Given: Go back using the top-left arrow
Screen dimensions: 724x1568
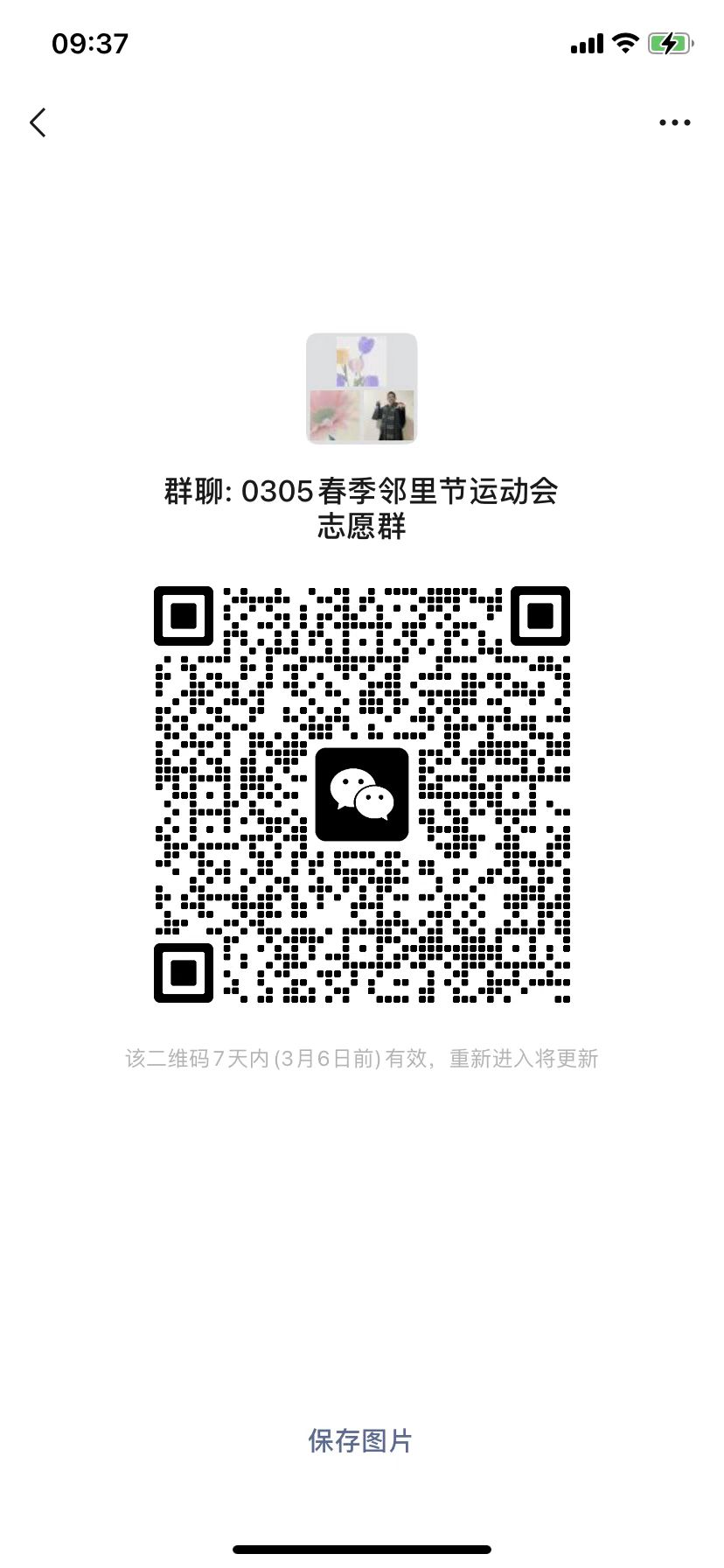Looking at the screenshot, I should tap(38, 122).
